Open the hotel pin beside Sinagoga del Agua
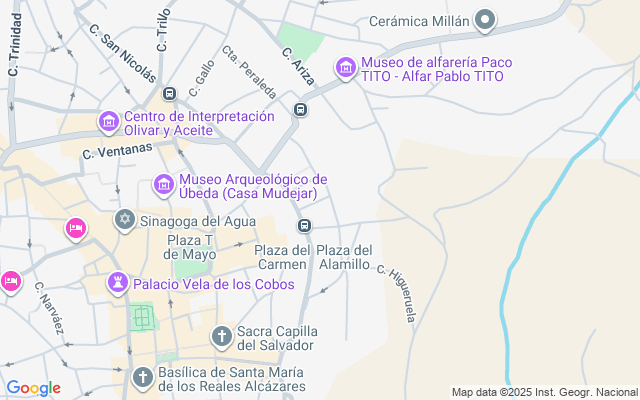Viewport: 640px width, 400px height. (75, 229)
